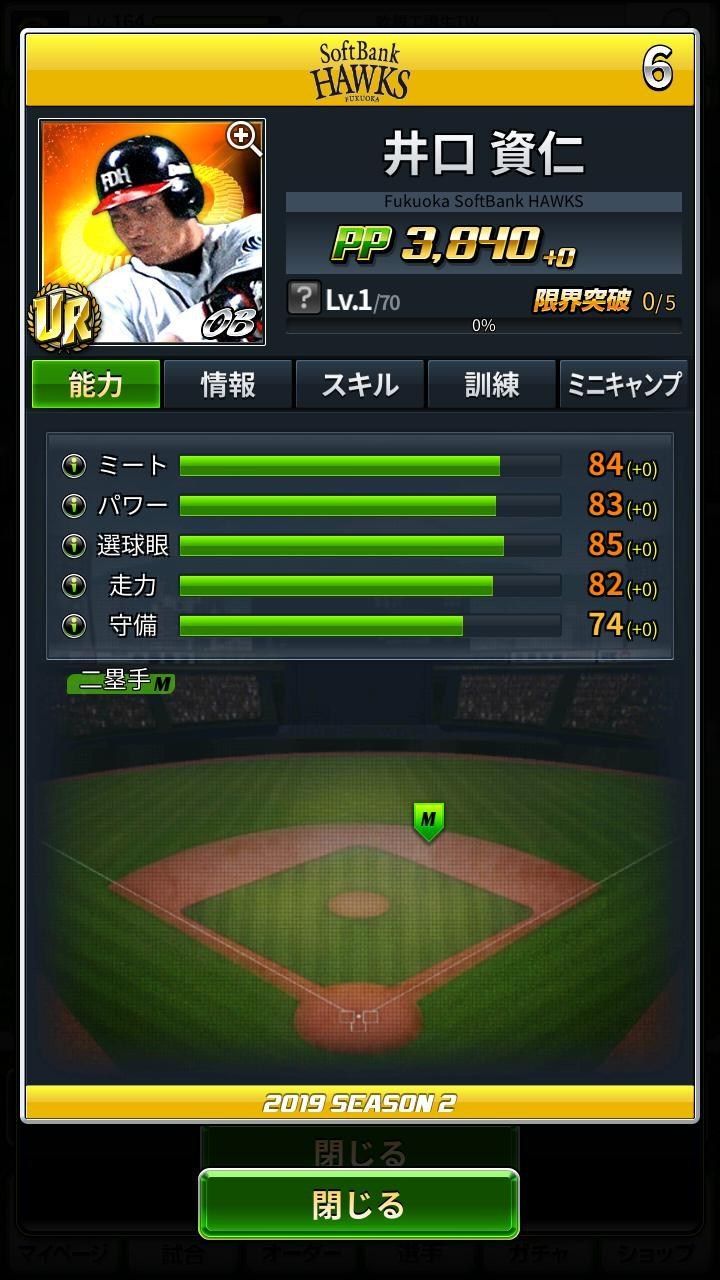
Task: Tap the info icon next to 守備
Action: pyautogui.click(x=74, y=626)
